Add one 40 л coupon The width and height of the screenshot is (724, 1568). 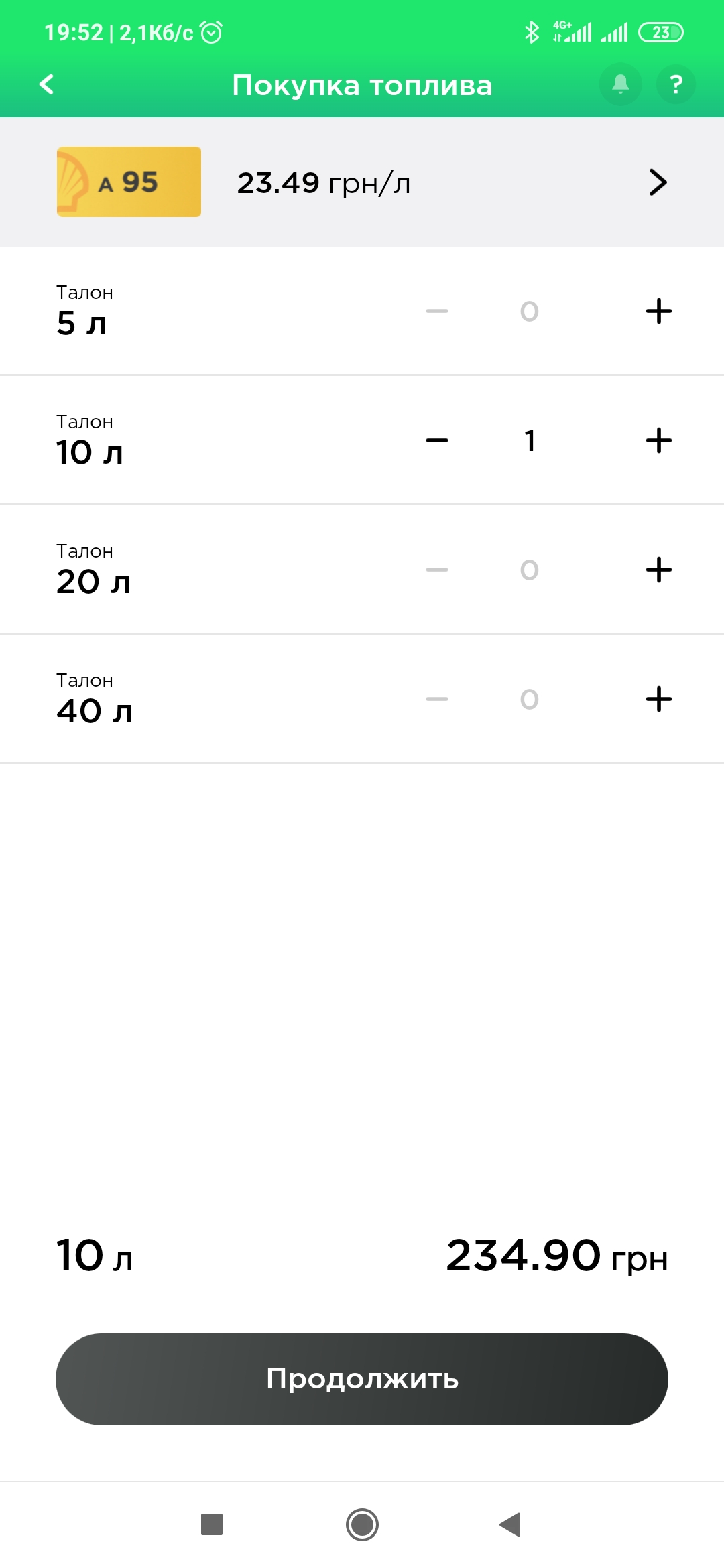659,699
